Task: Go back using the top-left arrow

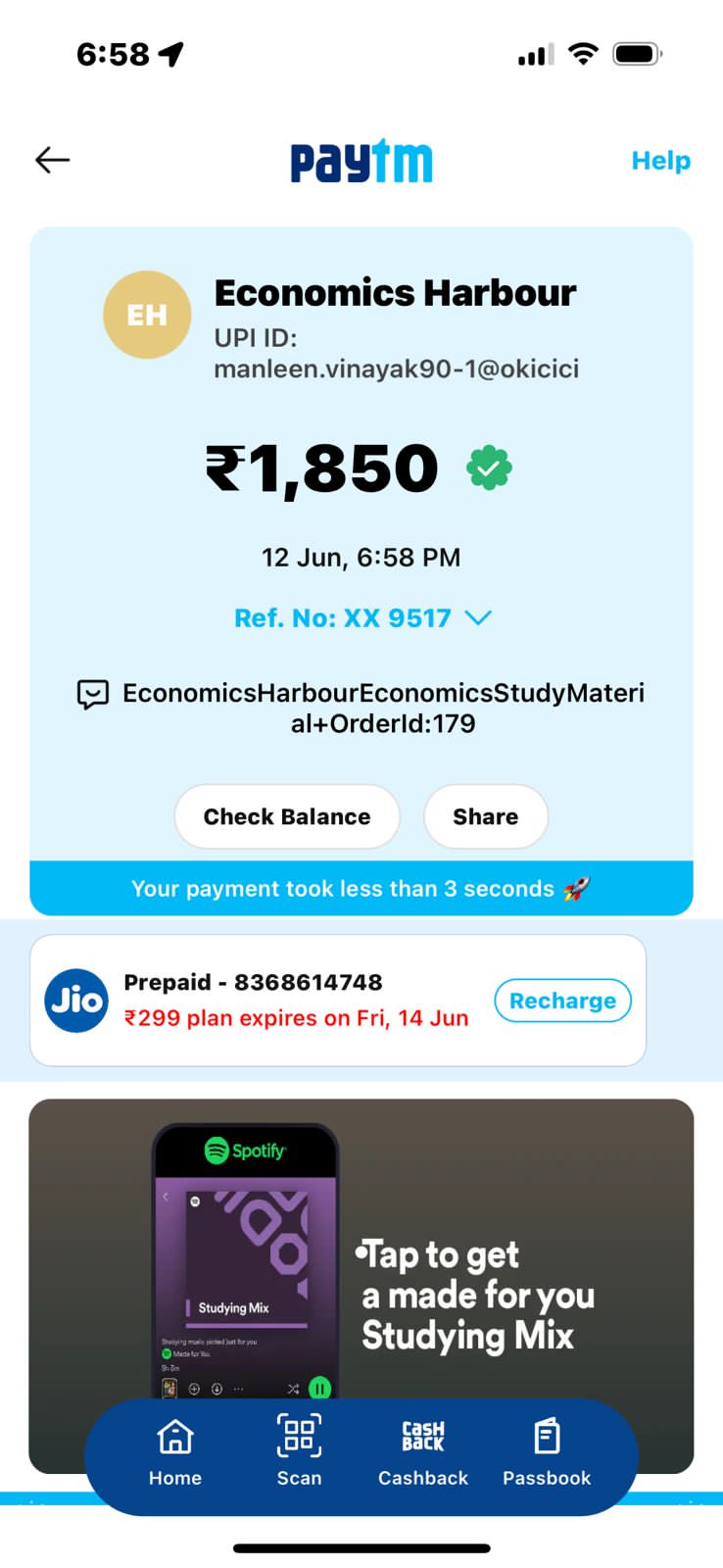Action: click(x=52, y=160)
